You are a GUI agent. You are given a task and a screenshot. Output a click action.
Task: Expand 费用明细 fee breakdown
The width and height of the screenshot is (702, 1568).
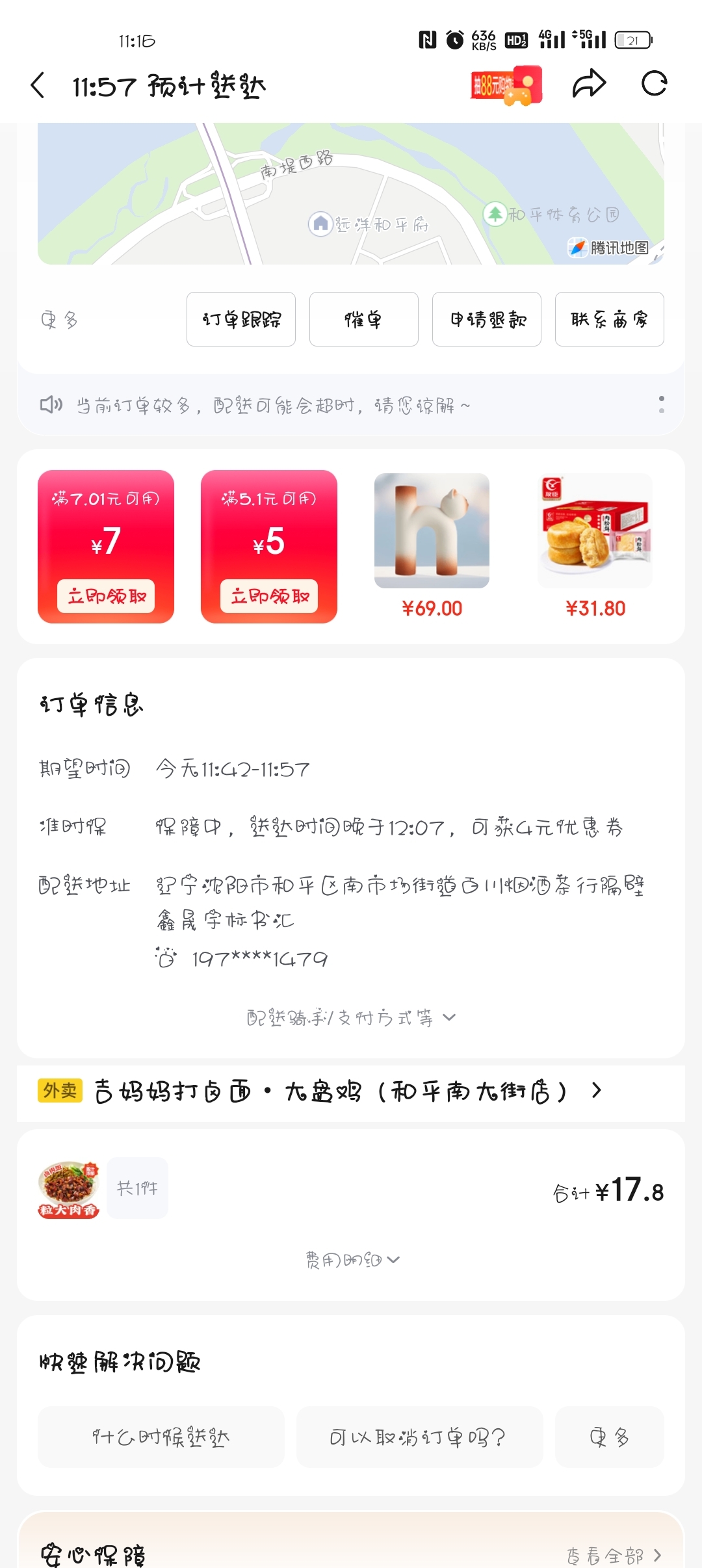[351, 1260]
